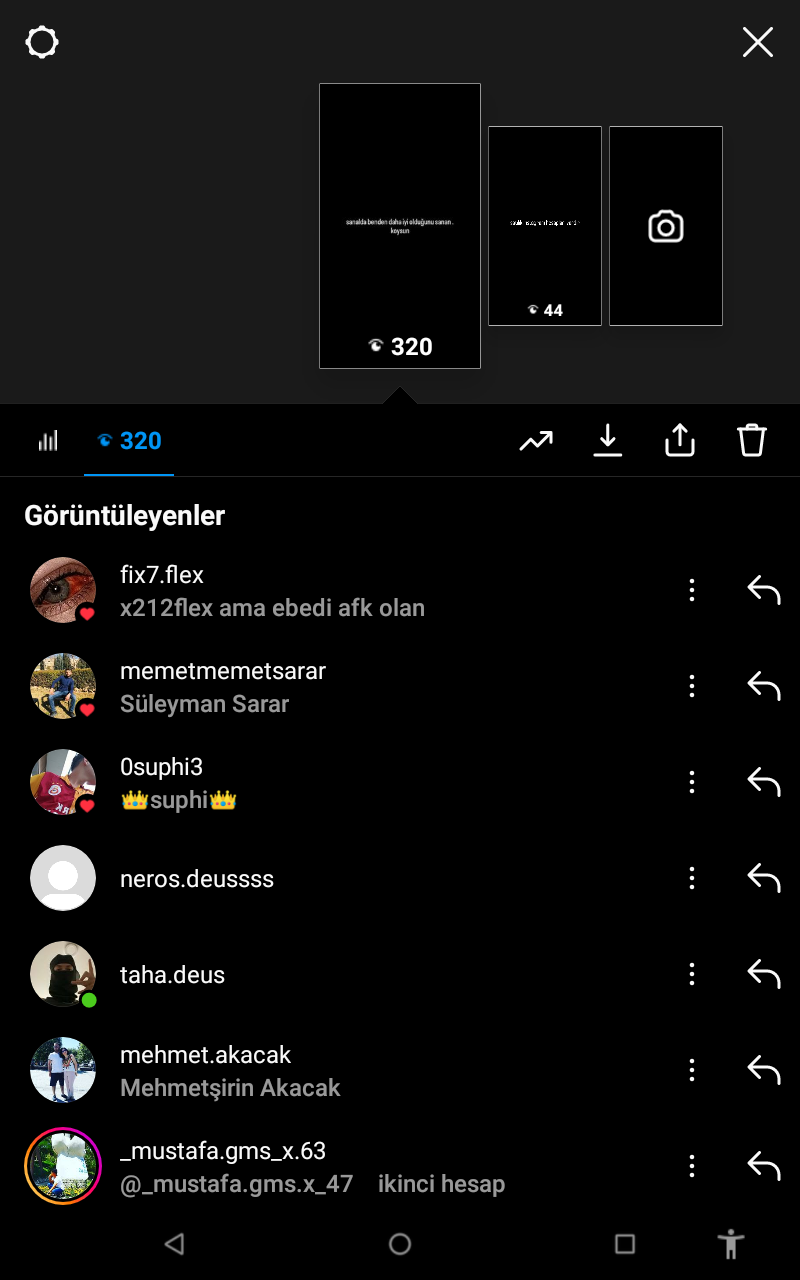
Task: Switch to the insights bar chart tab
Action: 48,441
